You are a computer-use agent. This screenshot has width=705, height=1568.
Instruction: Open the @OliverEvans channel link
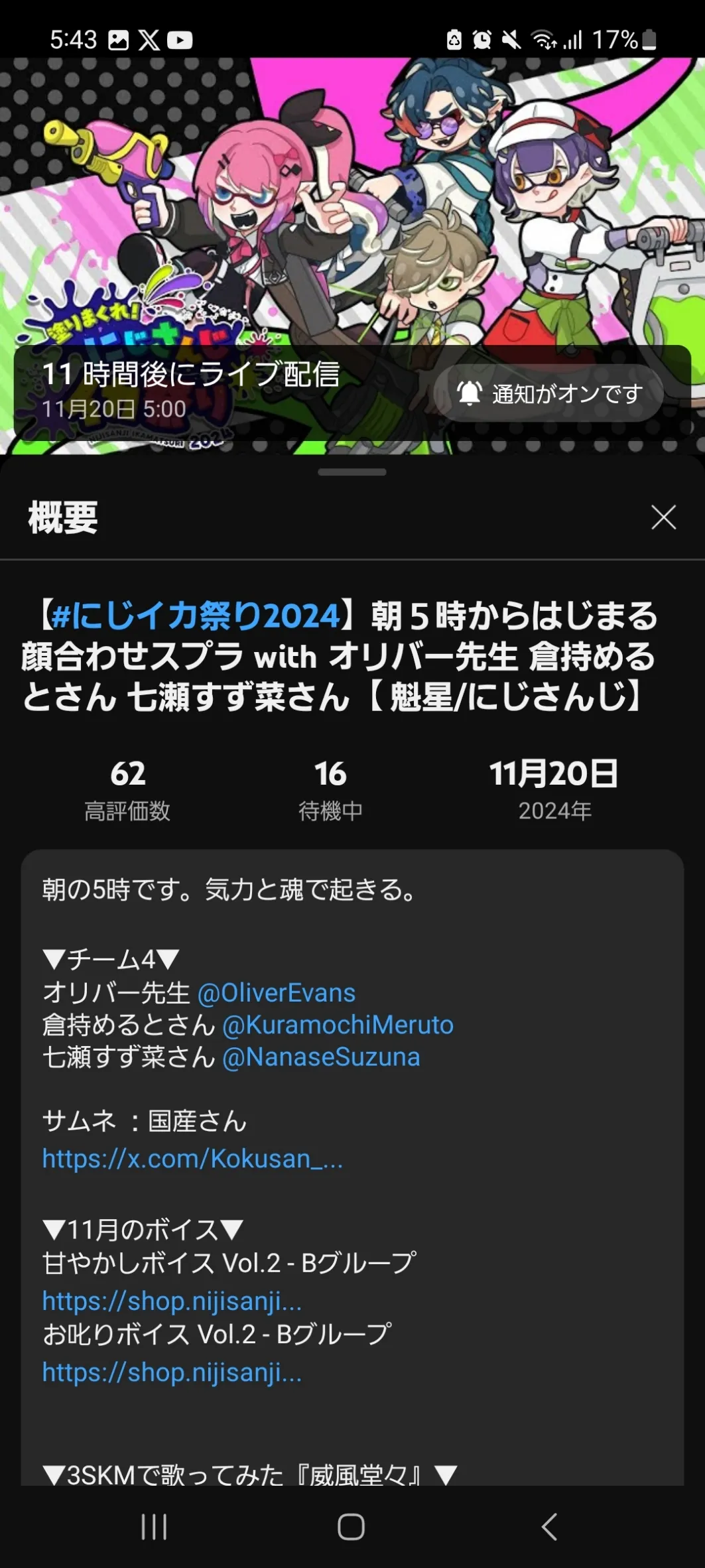(x=277, y=993)
